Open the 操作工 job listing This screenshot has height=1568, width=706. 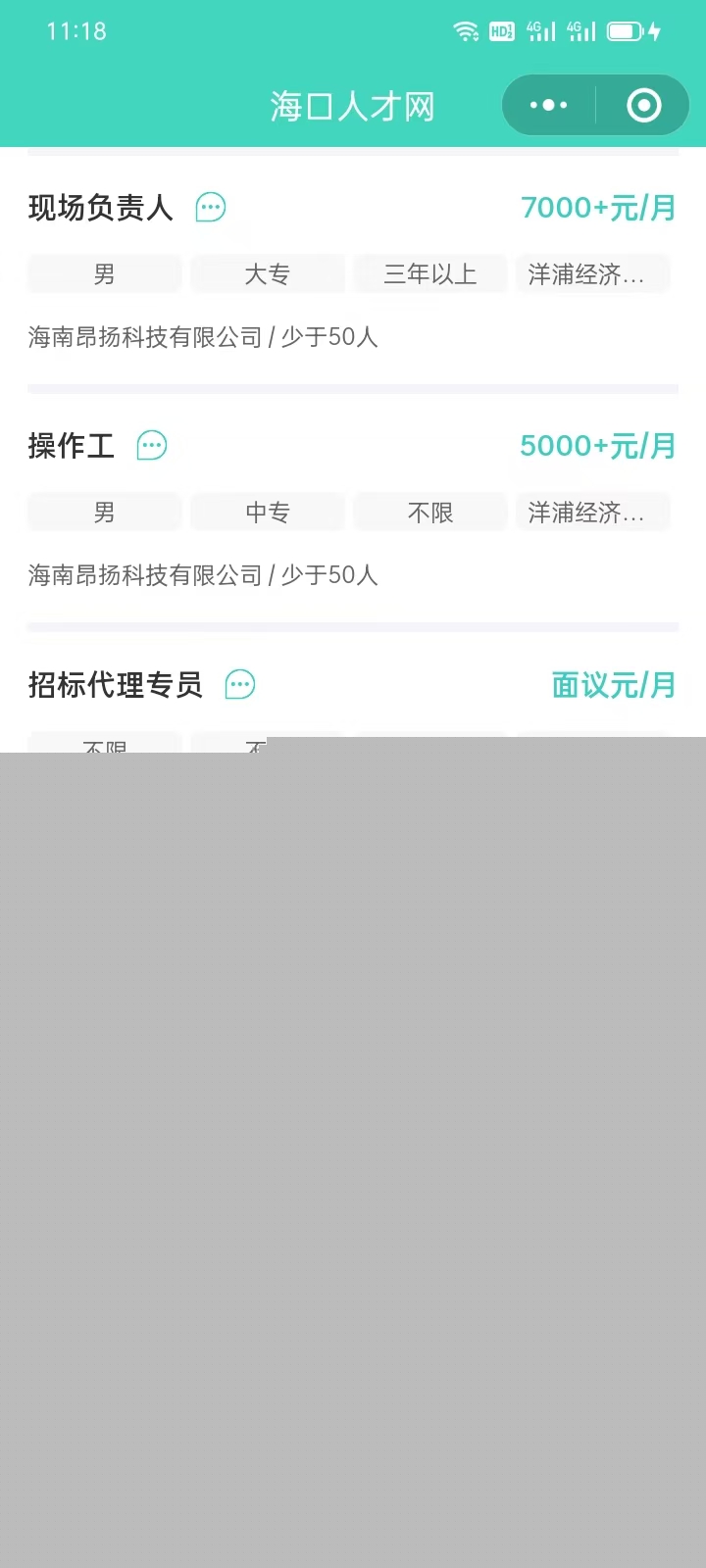[72, 446]
